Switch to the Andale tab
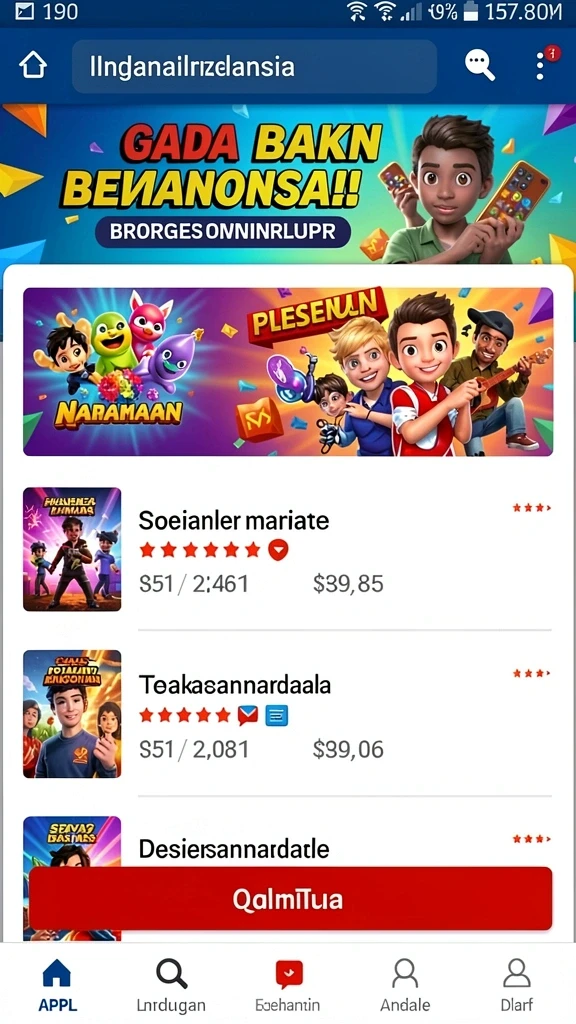Screen dimensions: 576x1024 coord(405,985)
